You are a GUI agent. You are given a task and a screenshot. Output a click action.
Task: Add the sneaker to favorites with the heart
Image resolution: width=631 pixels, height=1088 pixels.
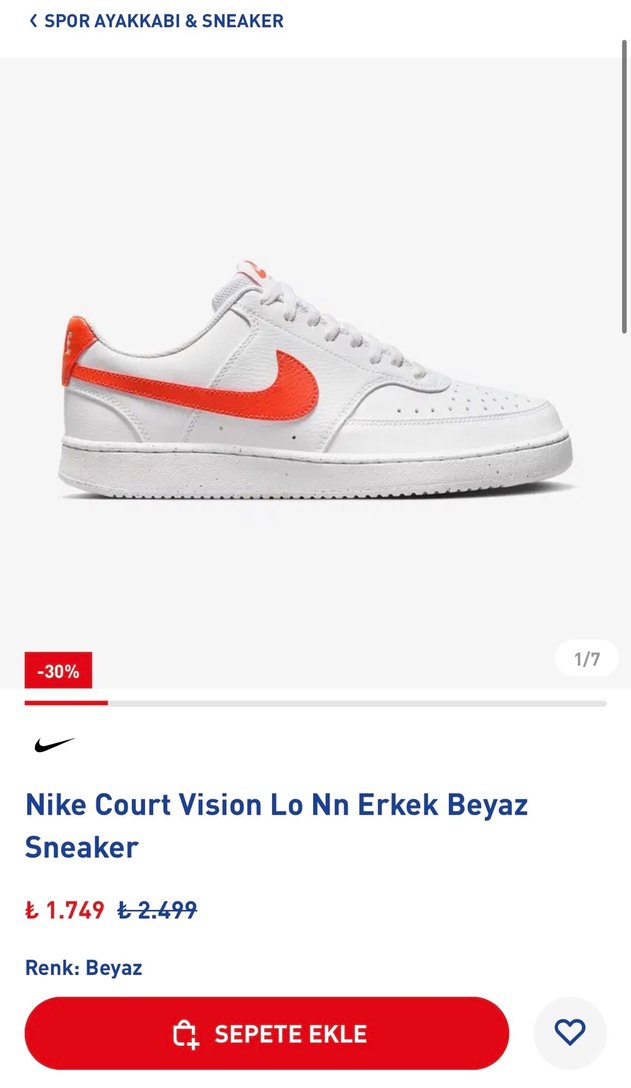(569, 1033)
